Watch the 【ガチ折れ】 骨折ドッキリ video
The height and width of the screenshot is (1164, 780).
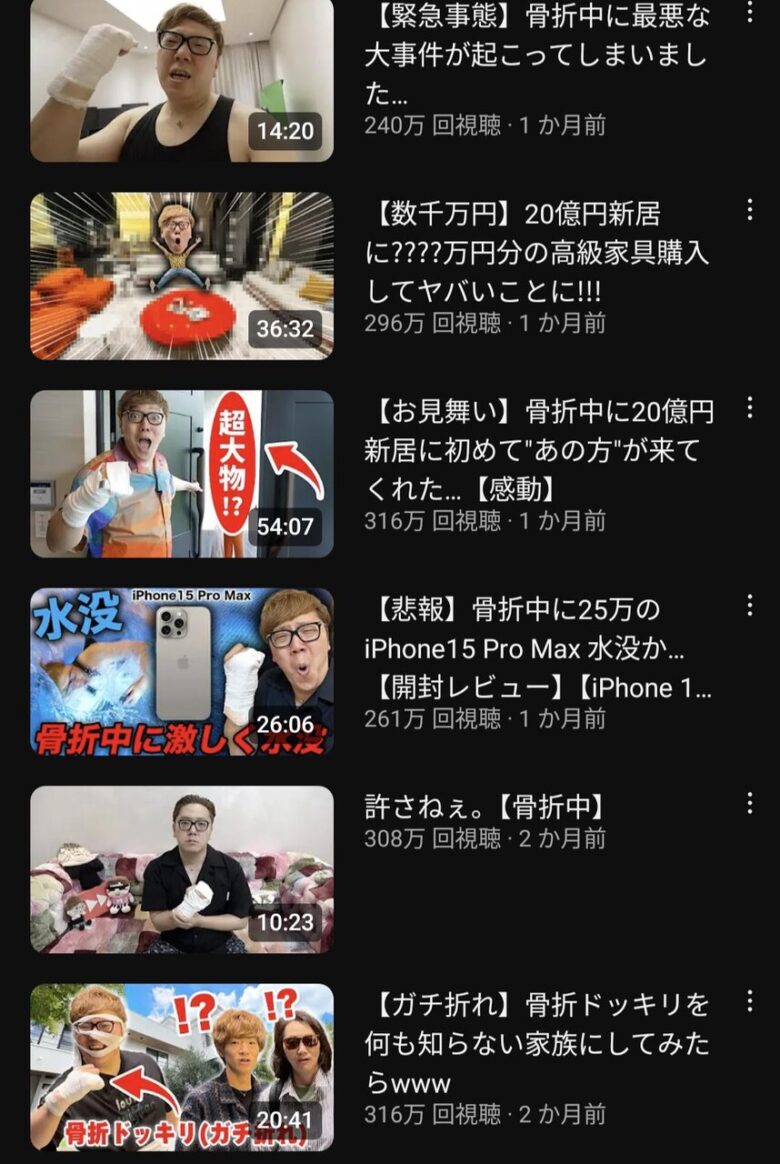pyautogui.click(x=181, y=1067)
